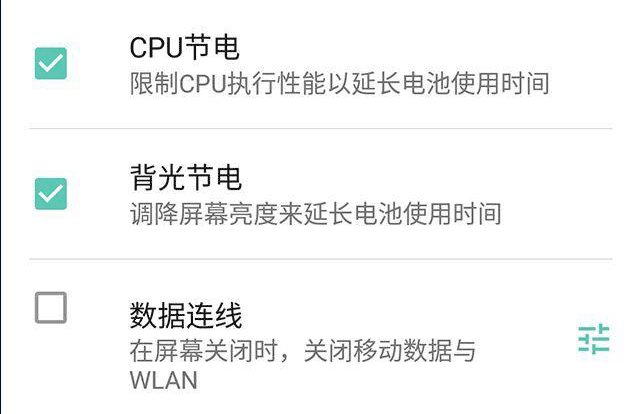Open 数据连线 advanced settings sliders icon
Viewport: 640px width, 414px height.
click(x=593, y=340)
